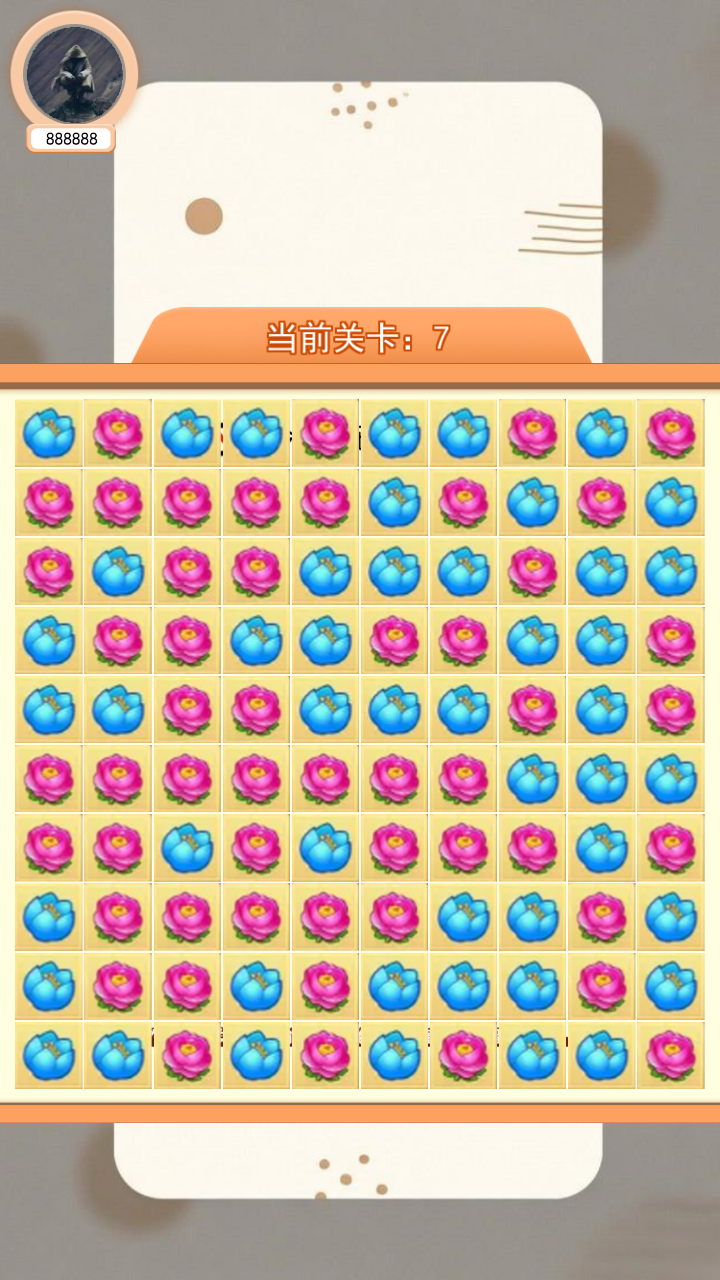Viewport: 720px width, 1280px height.
Task: Select the pink rose starting the second row
Action: coord(47,503)
